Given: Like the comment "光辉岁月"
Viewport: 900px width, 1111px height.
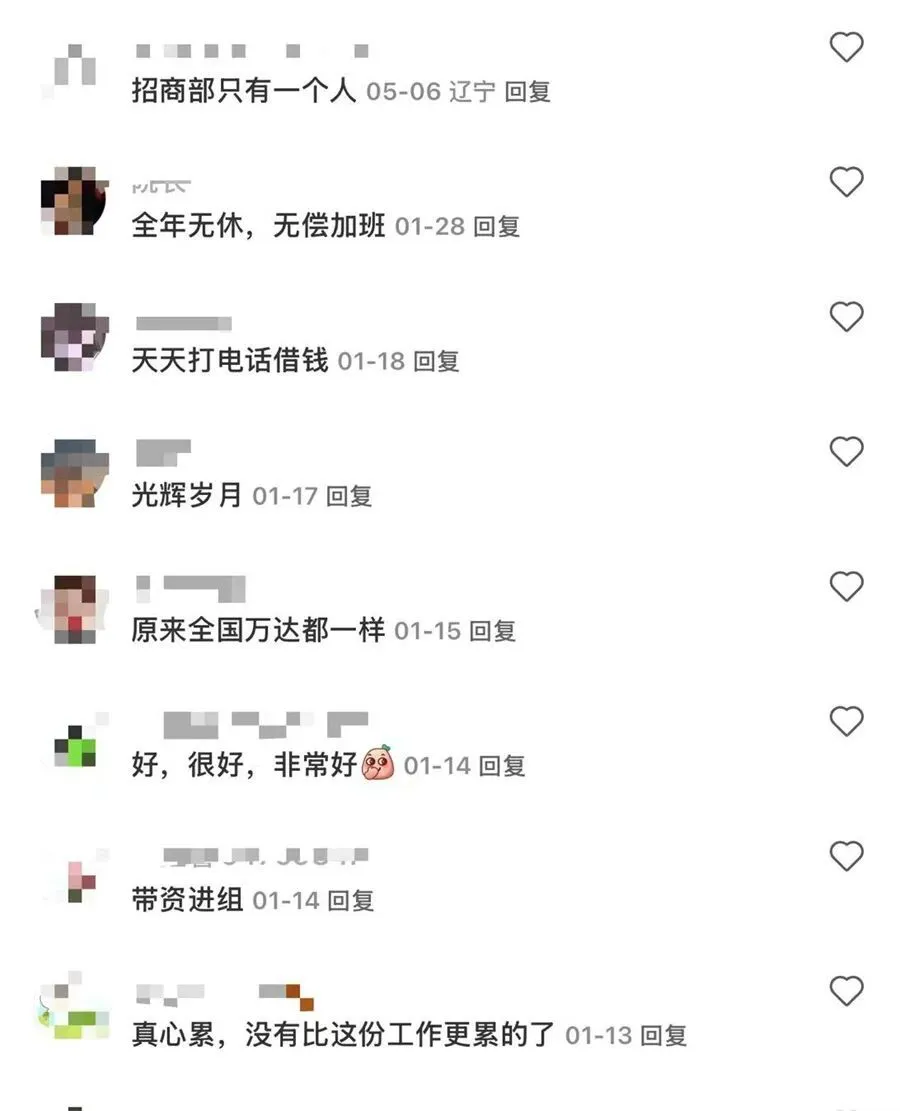Looking at the screenshot, I should click(x=846, y=452).
